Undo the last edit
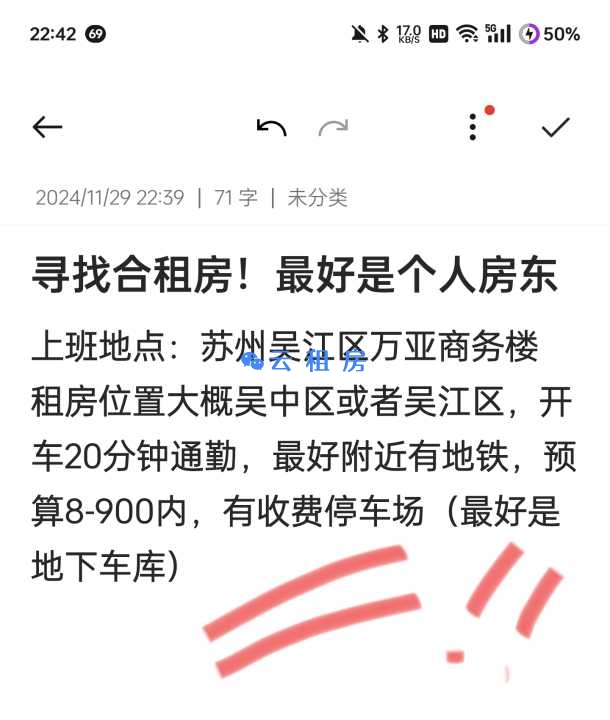 pyautogui.click(x=271, y=127)
